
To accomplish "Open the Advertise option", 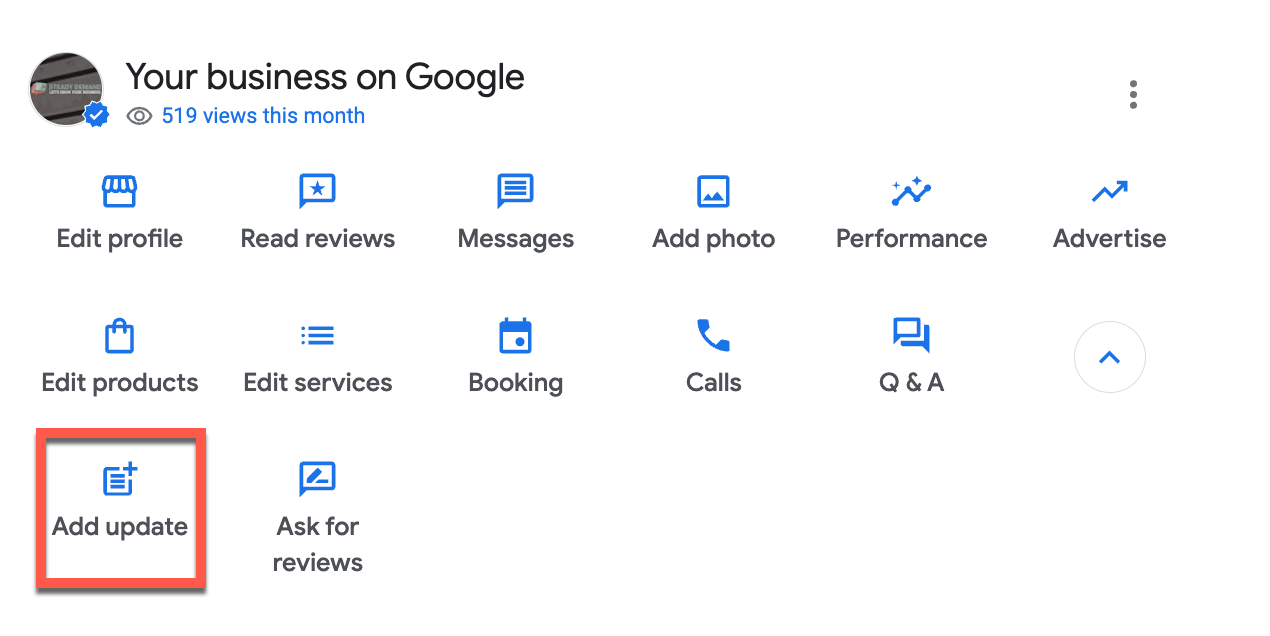I will pyautogui.click(x=1109, y=212).
